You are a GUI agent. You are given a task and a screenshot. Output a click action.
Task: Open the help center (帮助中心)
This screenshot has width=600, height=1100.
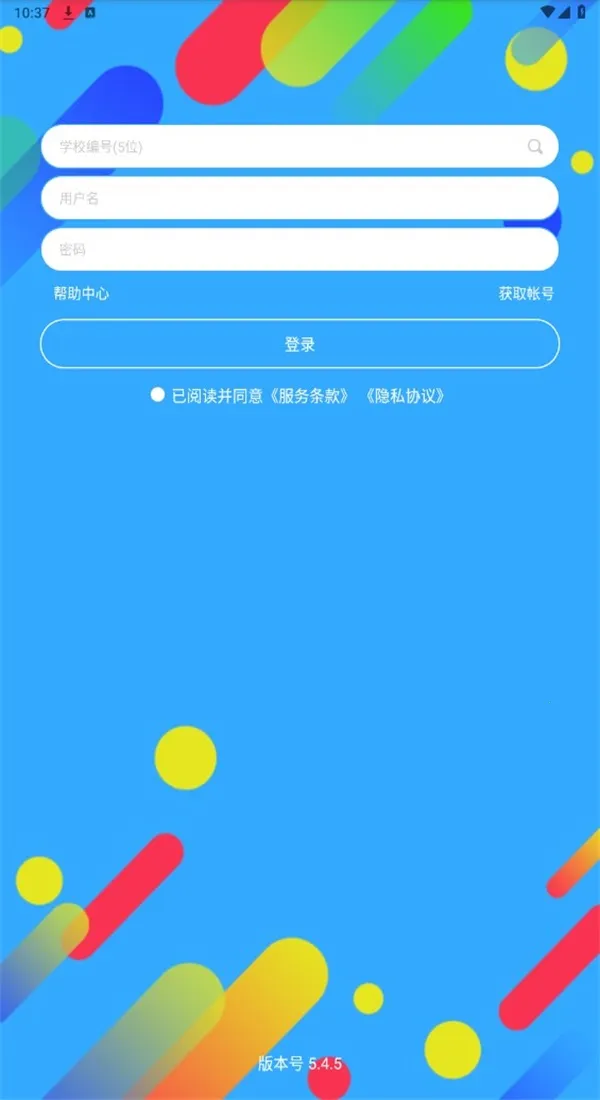[81, 293]
